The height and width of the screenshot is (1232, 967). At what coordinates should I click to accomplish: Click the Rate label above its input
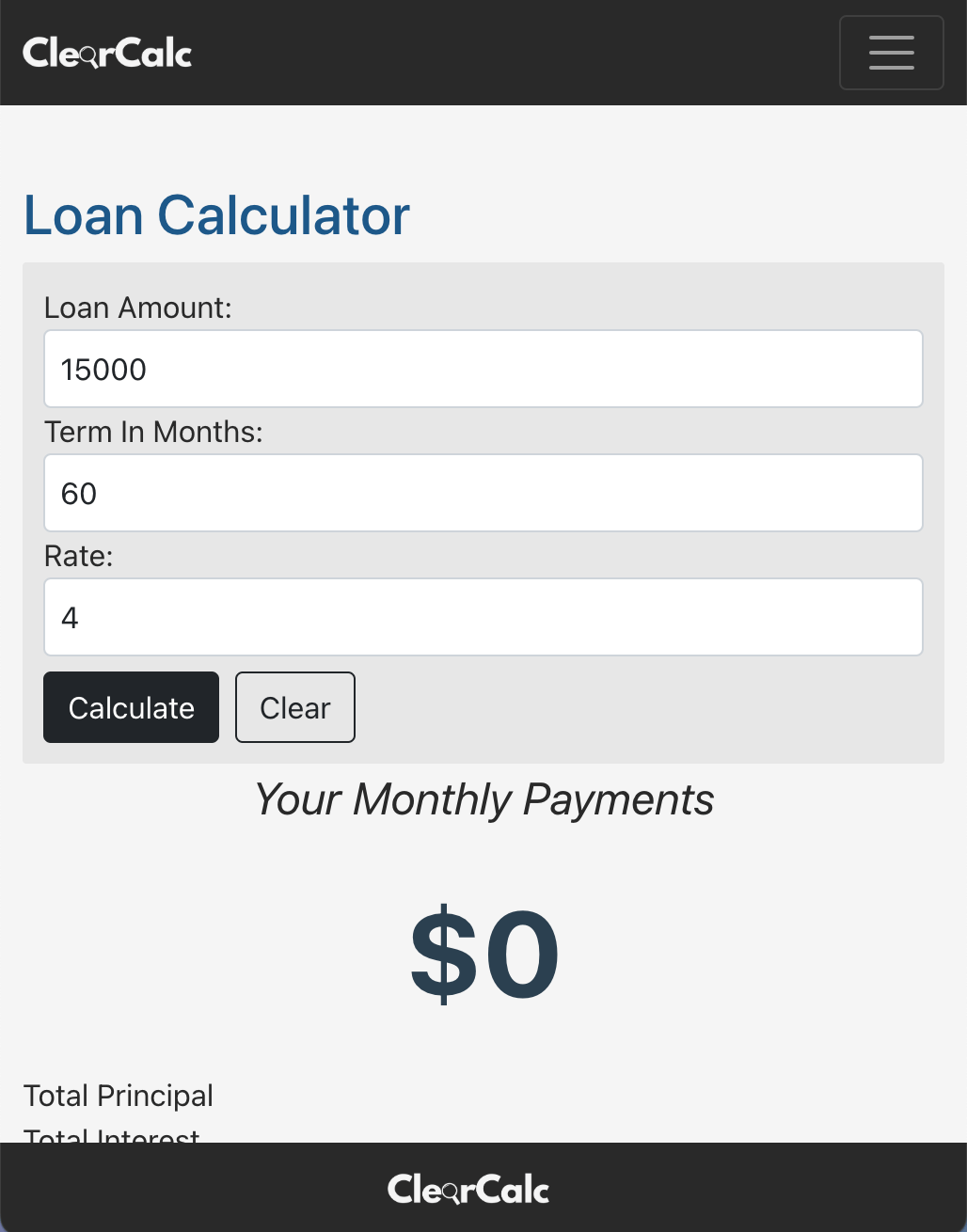[x=78, y=556]
